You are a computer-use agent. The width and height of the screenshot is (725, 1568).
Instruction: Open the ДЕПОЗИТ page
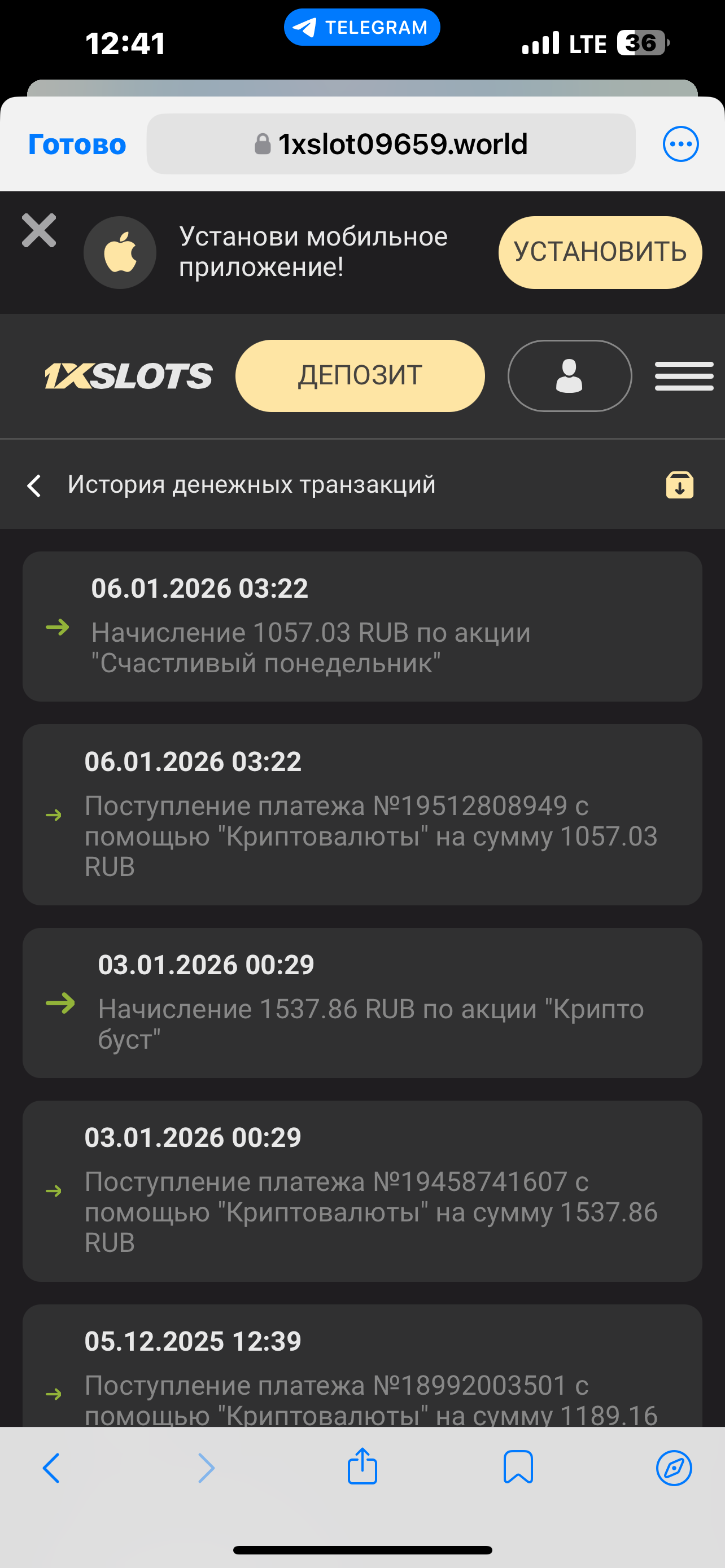click(360, 375)
